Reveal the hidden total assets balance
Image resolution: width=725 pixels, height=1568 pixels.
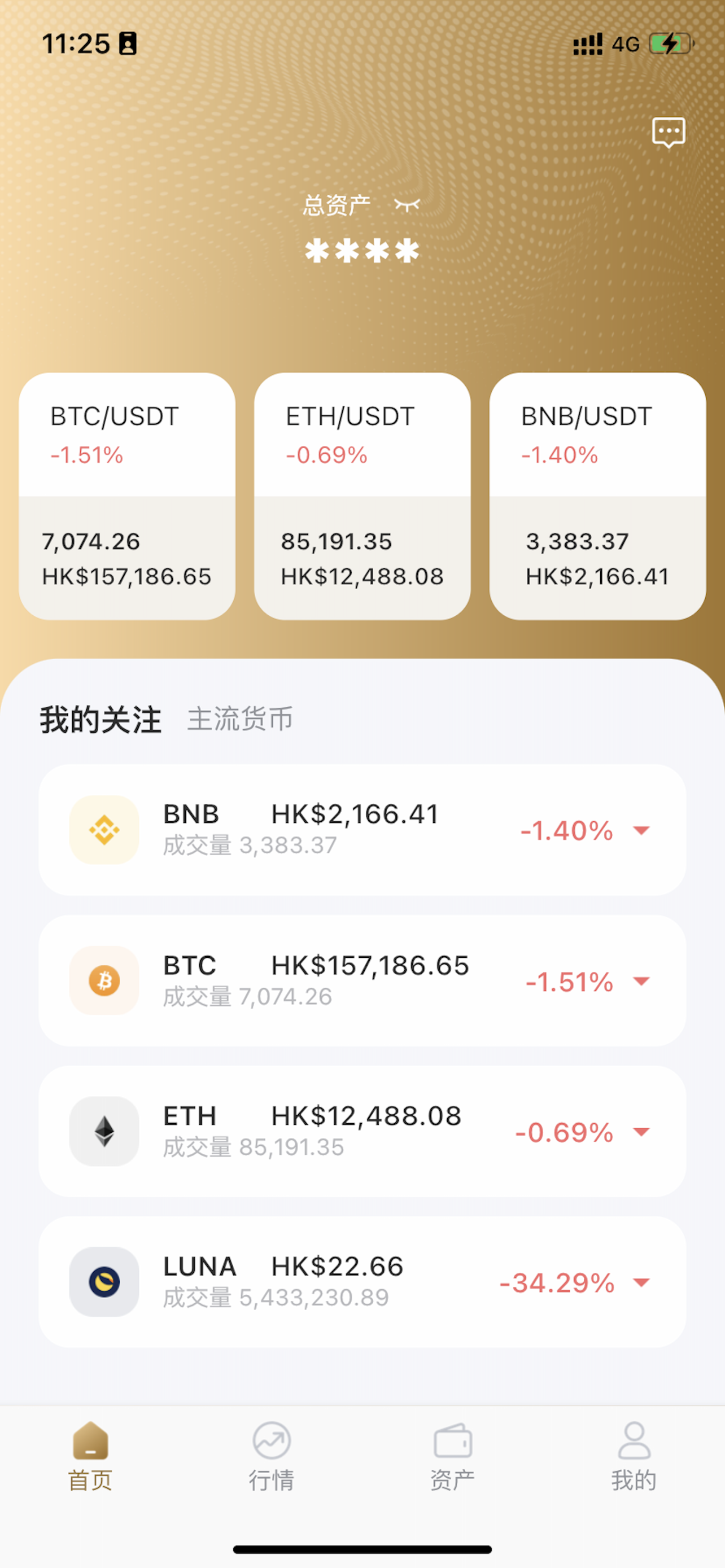coord(407,205)
